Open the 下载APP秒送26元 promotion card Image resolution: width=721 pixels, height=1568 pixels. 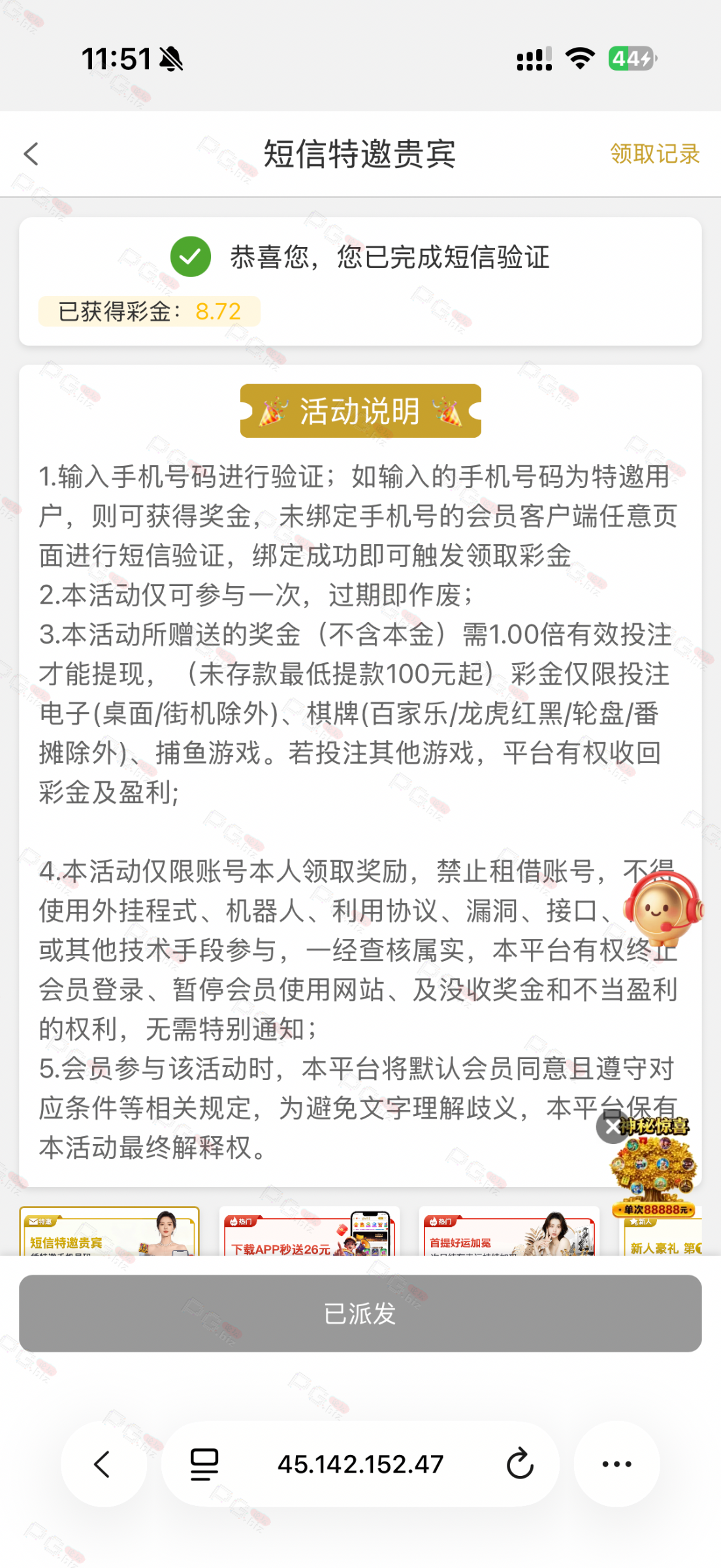[310, 1231]
